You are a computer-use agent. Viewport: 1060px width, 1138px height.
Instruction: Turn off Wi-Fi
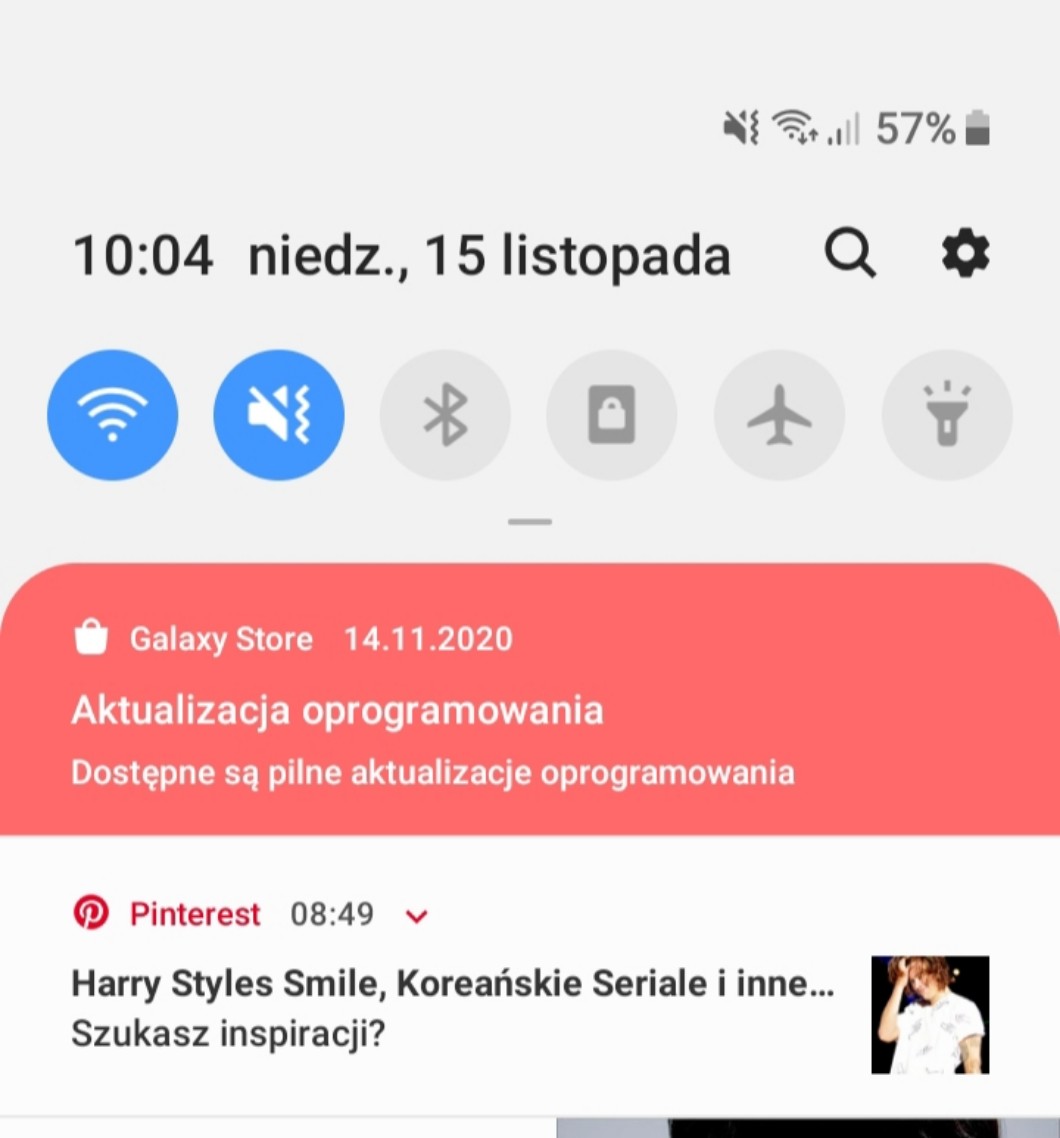click(112, 414)
